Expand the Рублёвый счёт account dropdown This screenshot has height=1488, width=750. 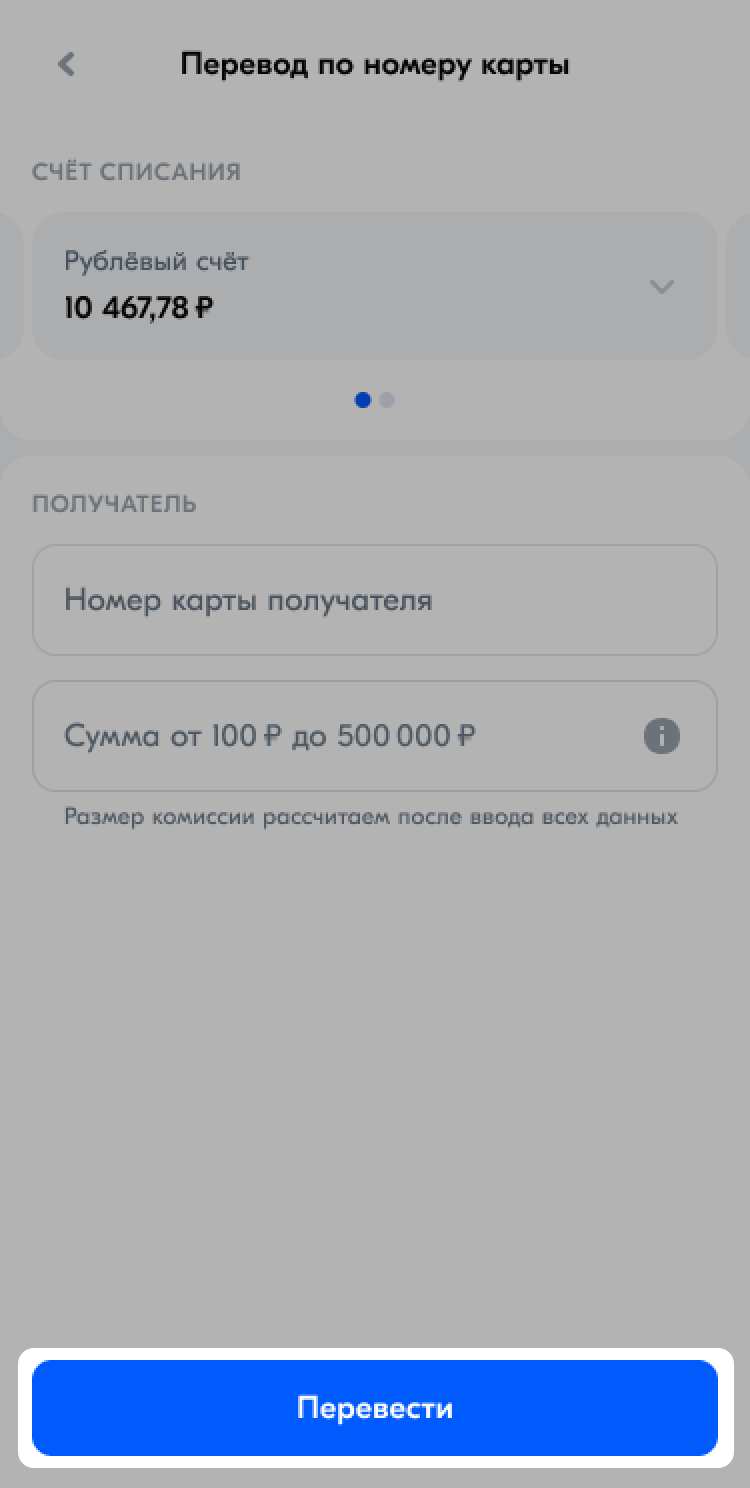661,287
